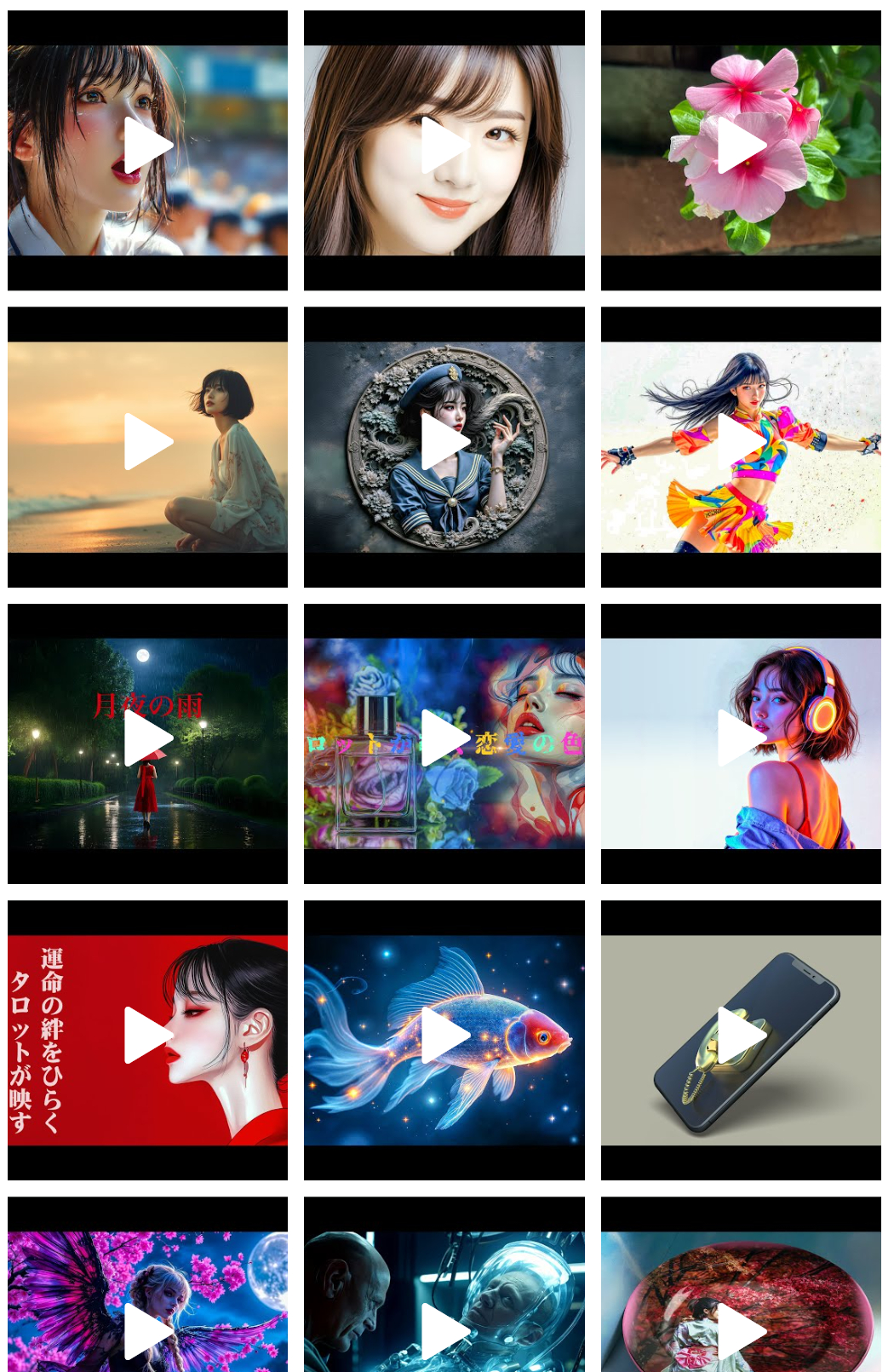Play the 月夜の雨 video
This screenshot has height=1372, width=894.
click(148, 738)
